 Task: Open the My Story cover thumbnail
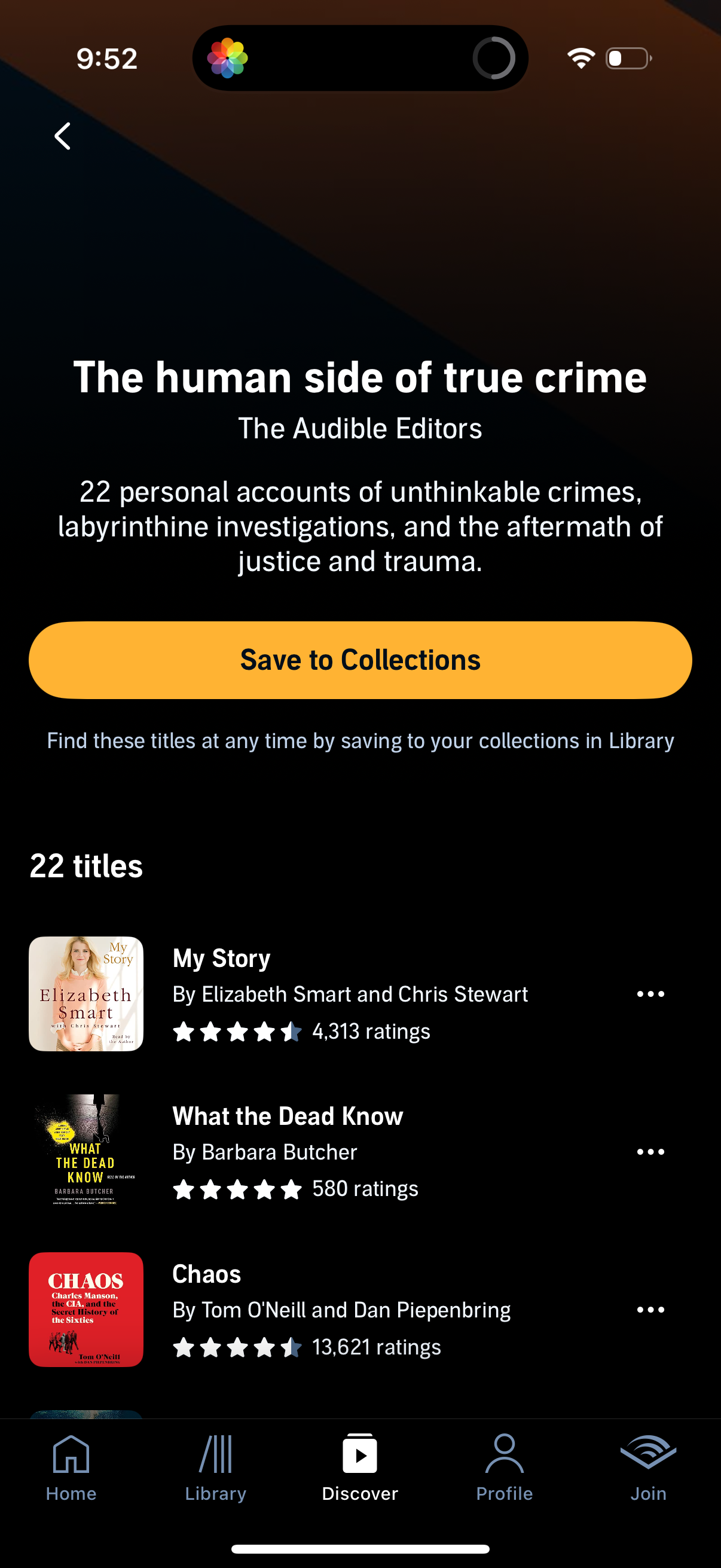[85, 993]
